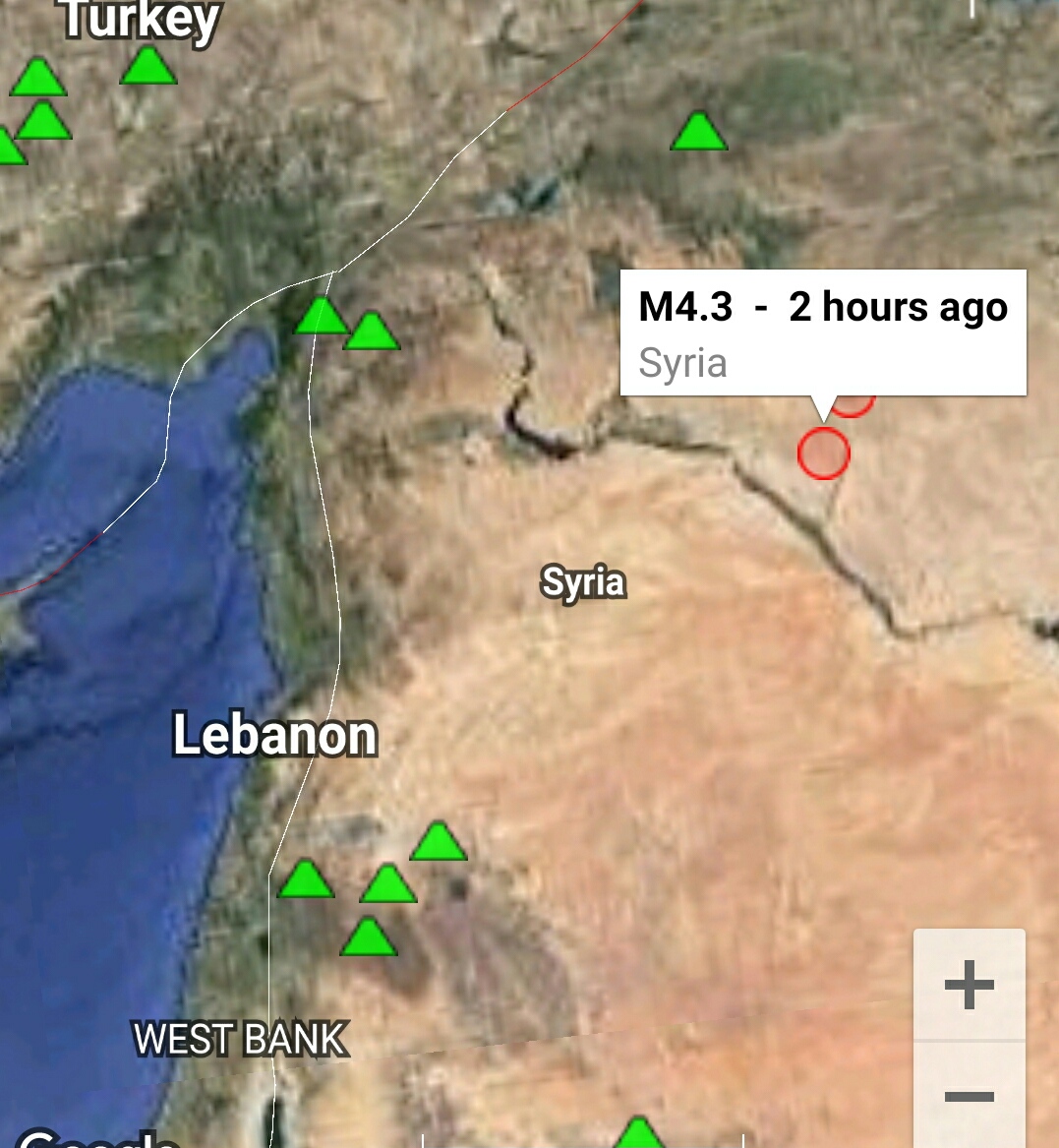Select the red earthquake circle marker

pyautogui.click(x=823, y=453)
